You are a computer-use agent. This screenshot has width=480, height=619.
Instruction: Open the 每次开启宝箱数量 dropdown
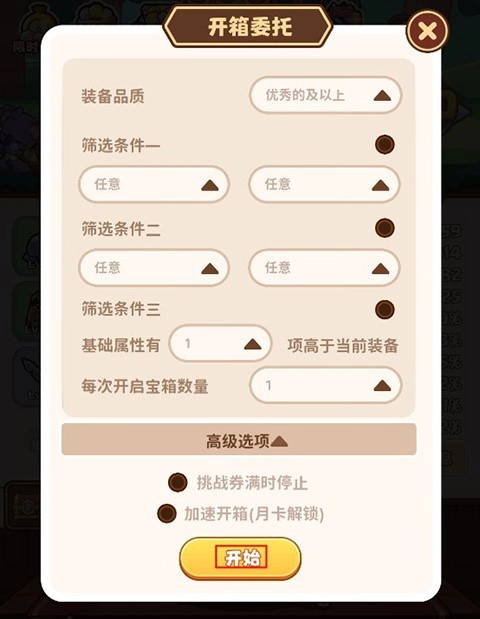pos(325,385)
